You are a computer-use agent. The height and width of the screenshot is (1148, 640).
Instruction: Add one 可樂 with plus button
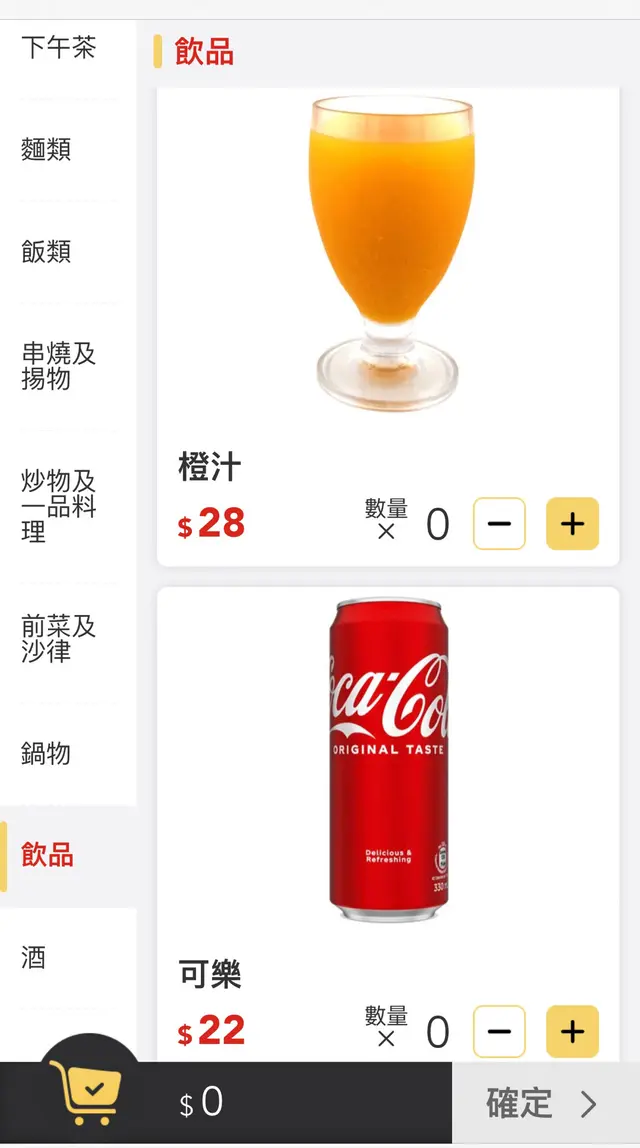pyautogui.click(x=572, y=1031)
